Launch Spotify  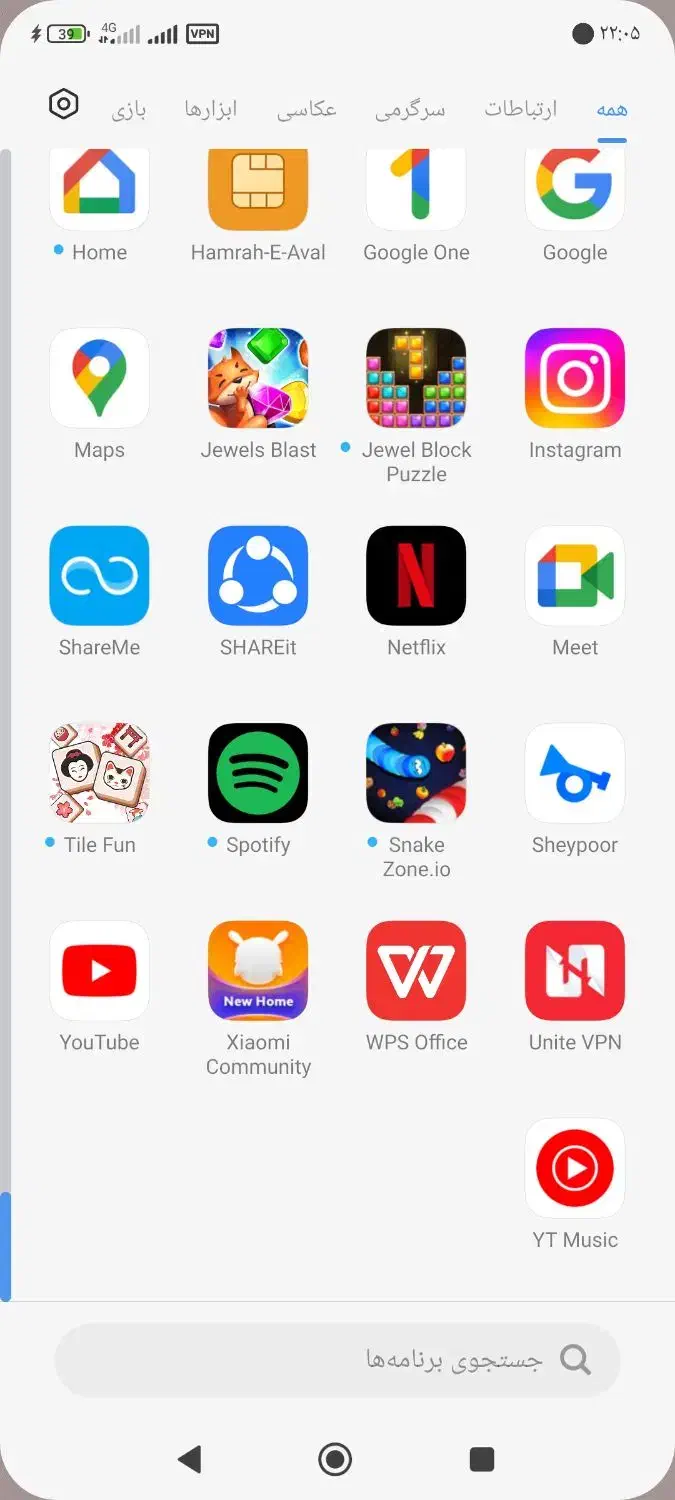(x=258, y=773)
